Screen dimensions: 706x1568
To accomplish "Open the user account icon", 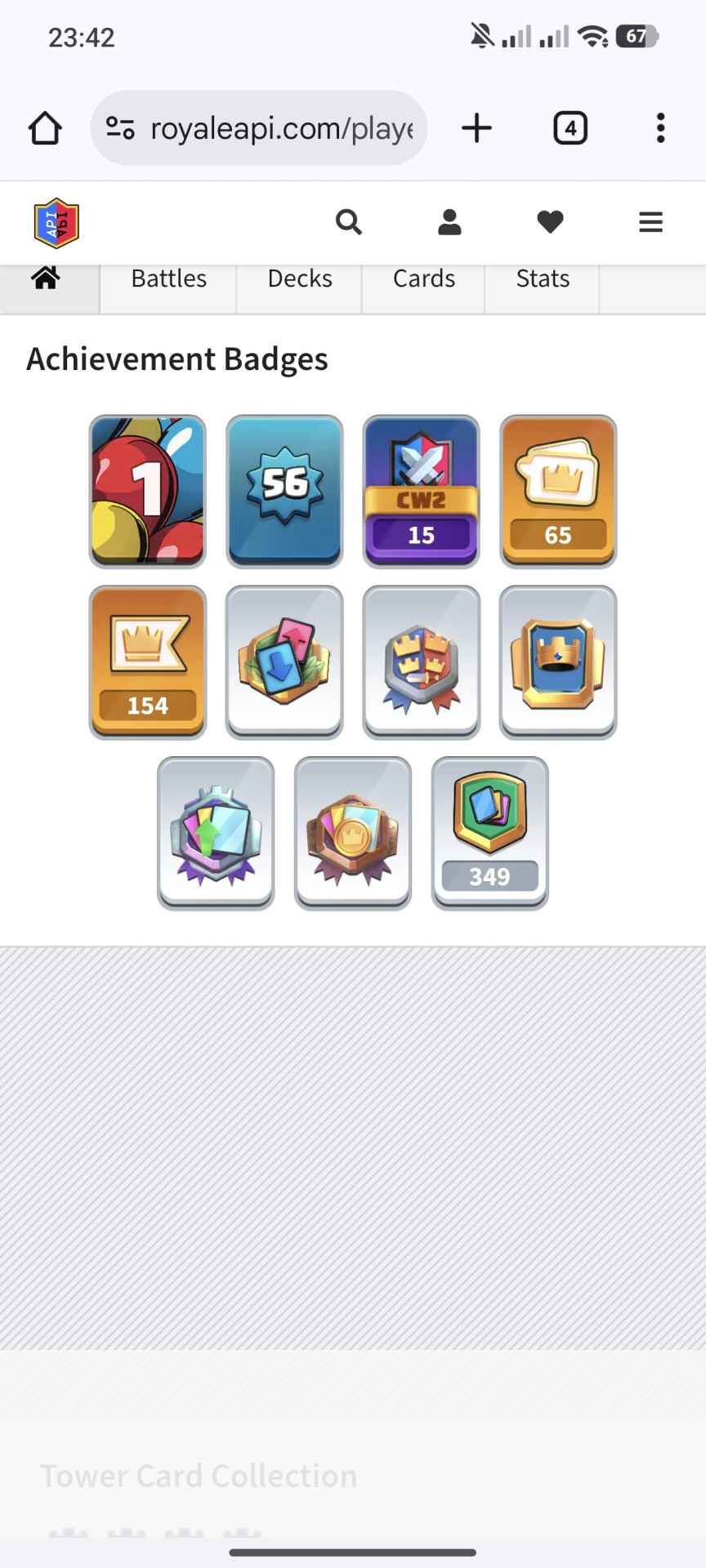I will [x=449, y=222].
